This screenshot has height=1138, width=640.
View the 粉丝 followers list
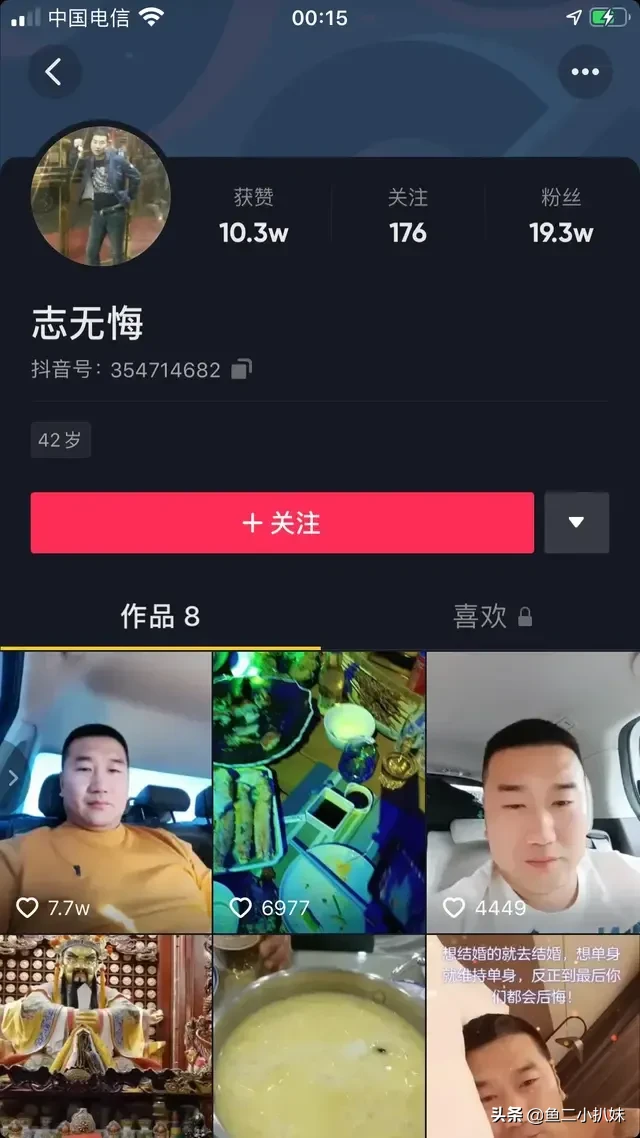click(560, 217)
